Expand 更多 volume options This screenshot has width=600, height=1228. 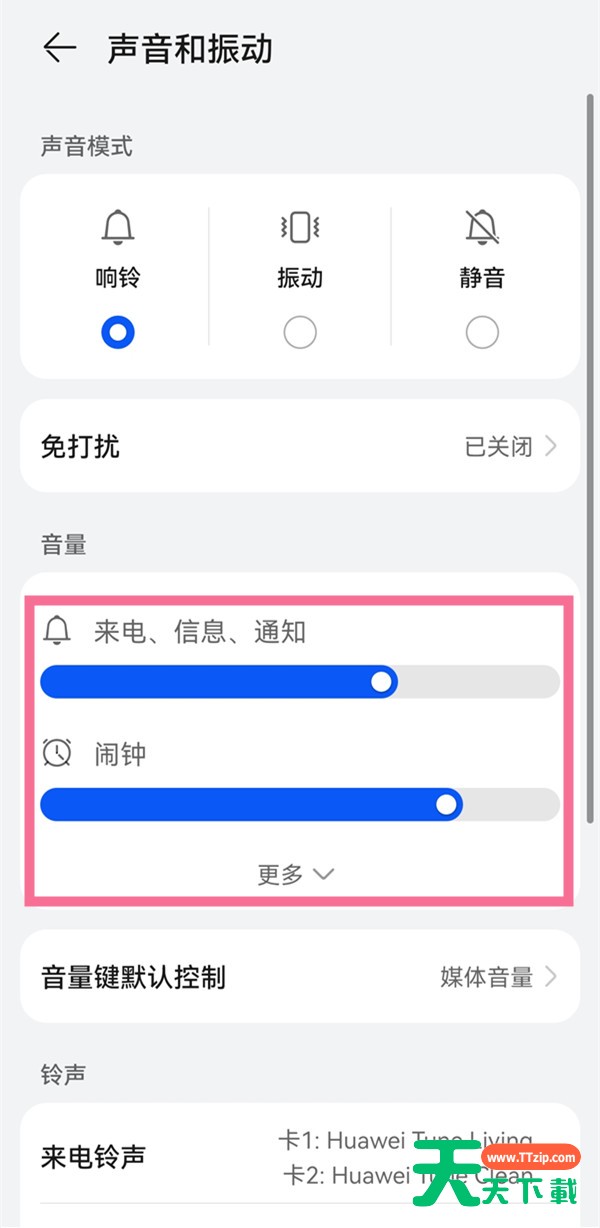[x=296, y=874]
